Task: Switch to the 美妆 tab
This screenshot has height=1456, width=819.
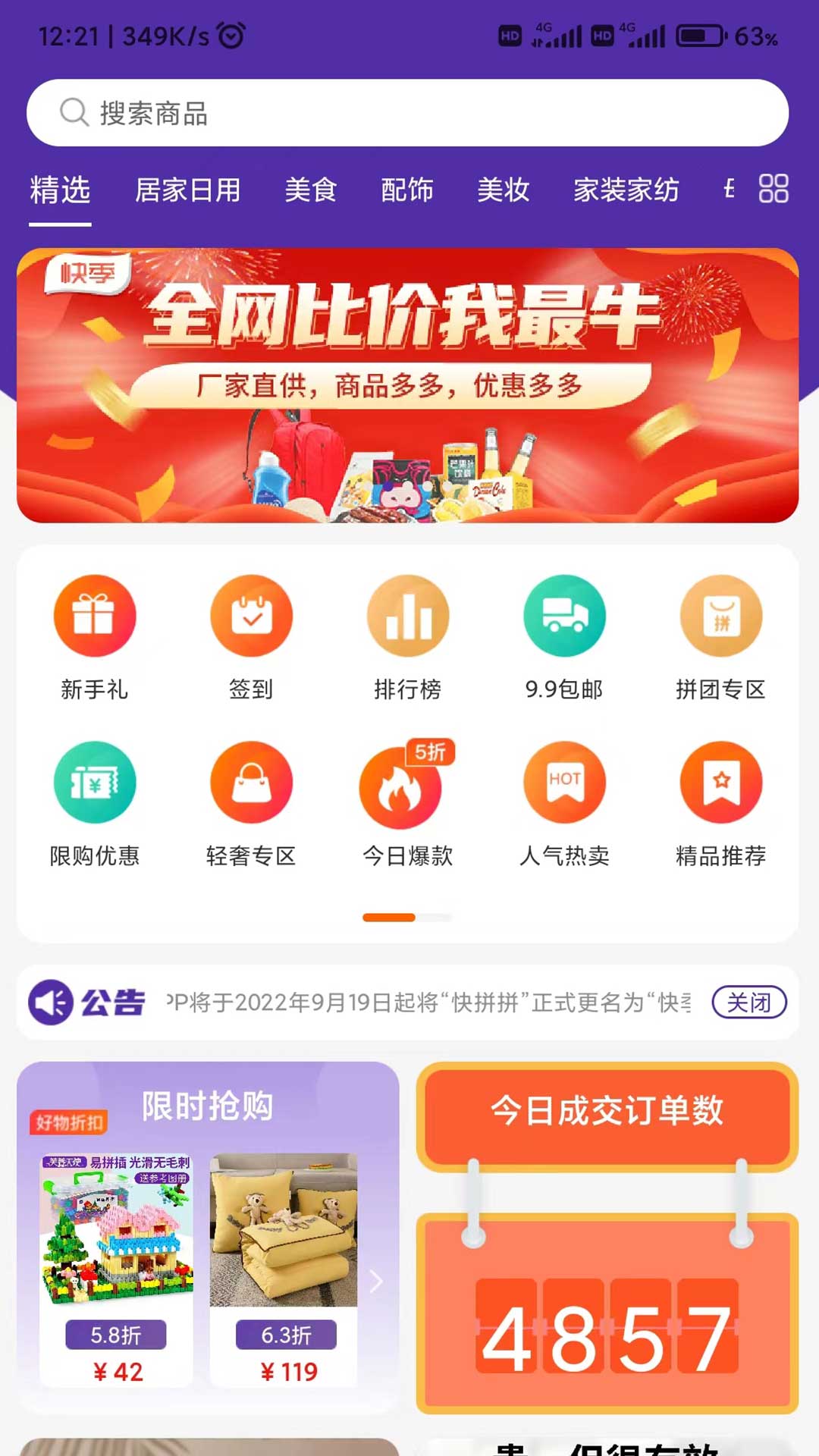Action: [x=503, y=190]
